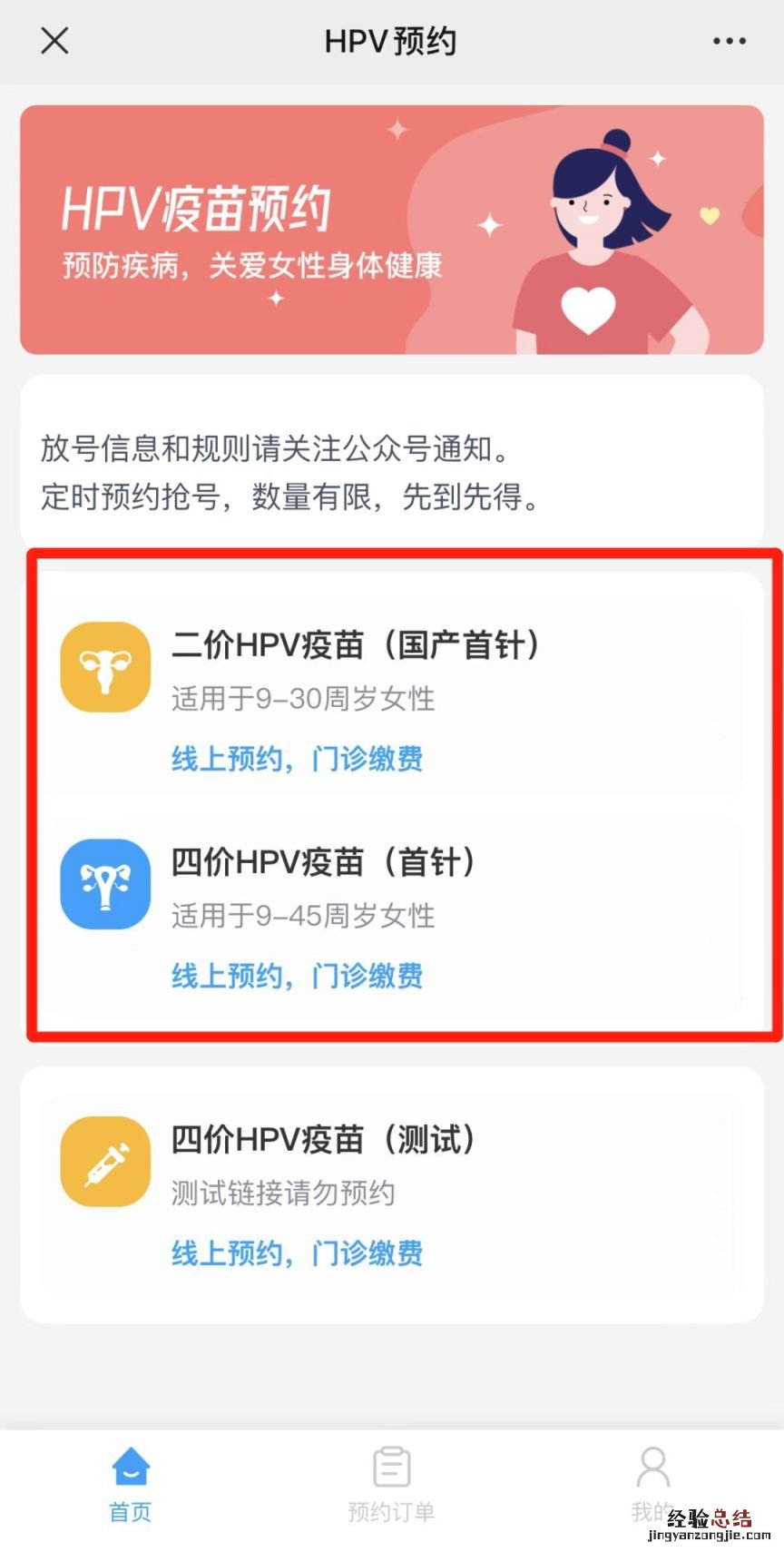The image size is (784, 1552).
Task: Open the 四价HPV疫苗（测试）entry
Action: [391, 1193]
